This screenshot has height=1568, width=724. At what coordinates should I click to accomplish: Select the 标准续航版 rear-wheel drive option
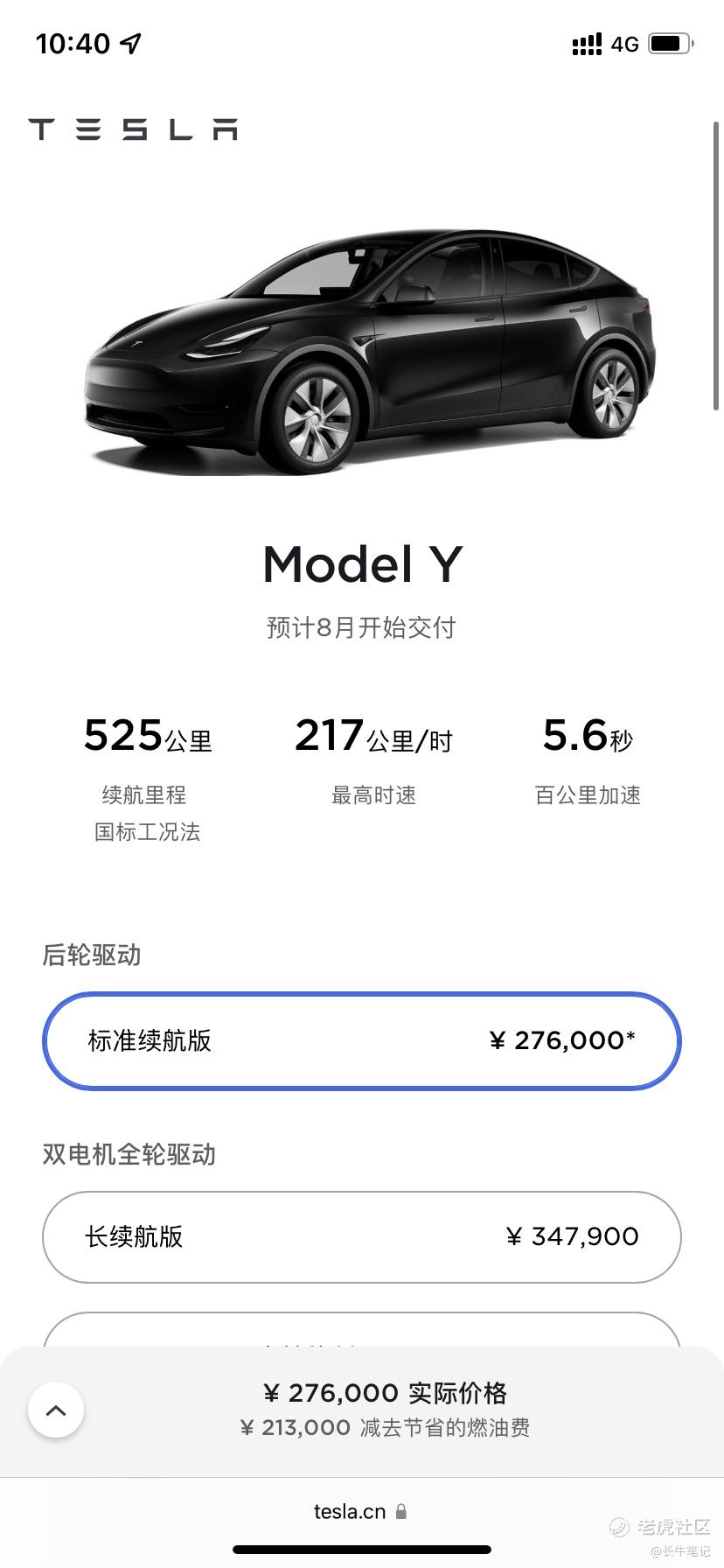(x=361, y=1040)
